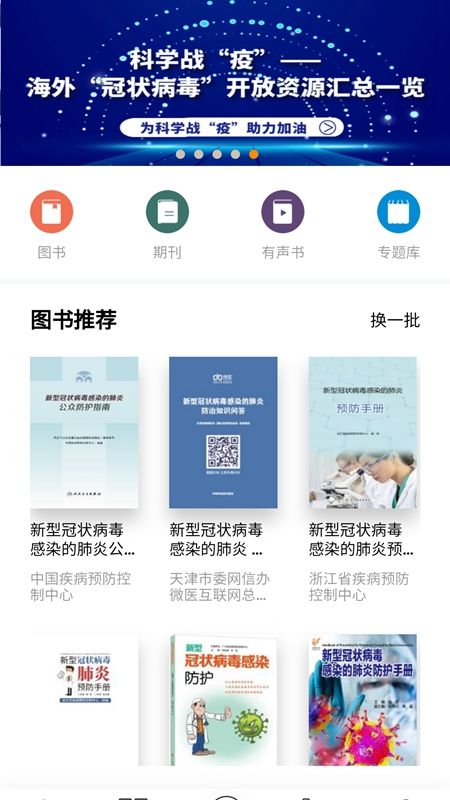Refresh recommendations with 换一批
The image size is (450, 800).
(395, 320)
